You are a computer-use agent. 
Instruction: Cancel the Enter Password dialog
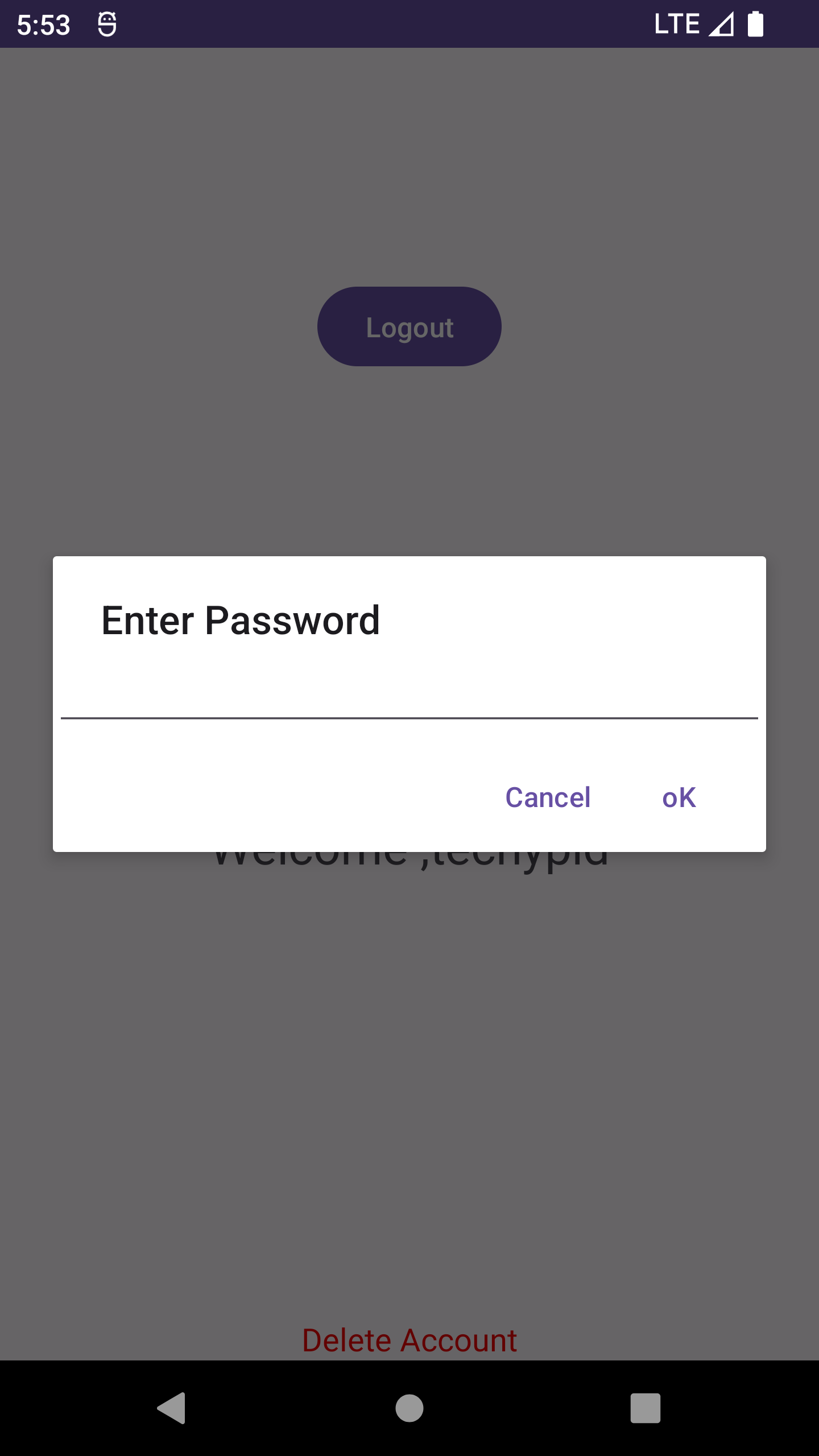pyautogui.click(x=548, y=797)
